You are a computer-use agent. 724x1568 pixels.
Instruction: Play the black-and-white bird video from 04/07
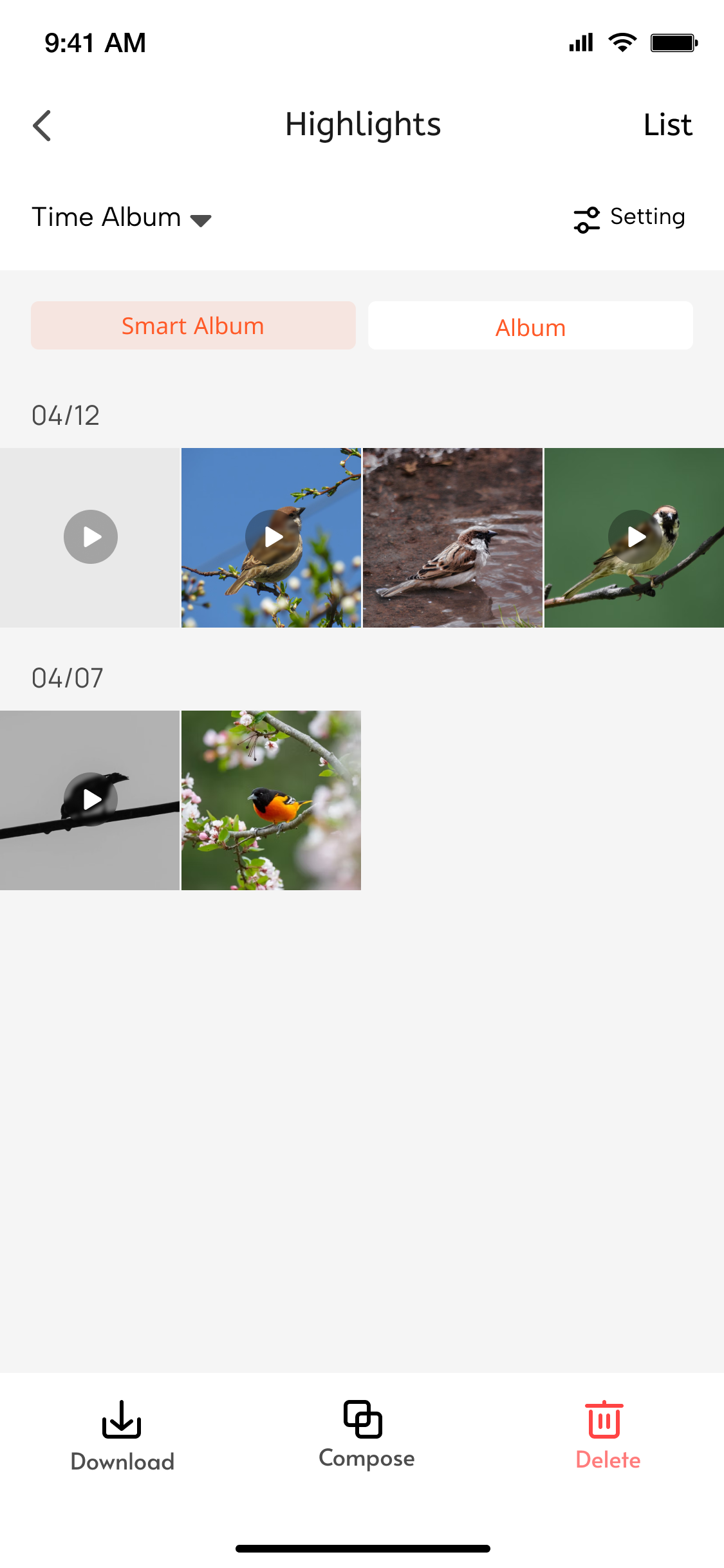pyautogui.click(x=90, y=799)
